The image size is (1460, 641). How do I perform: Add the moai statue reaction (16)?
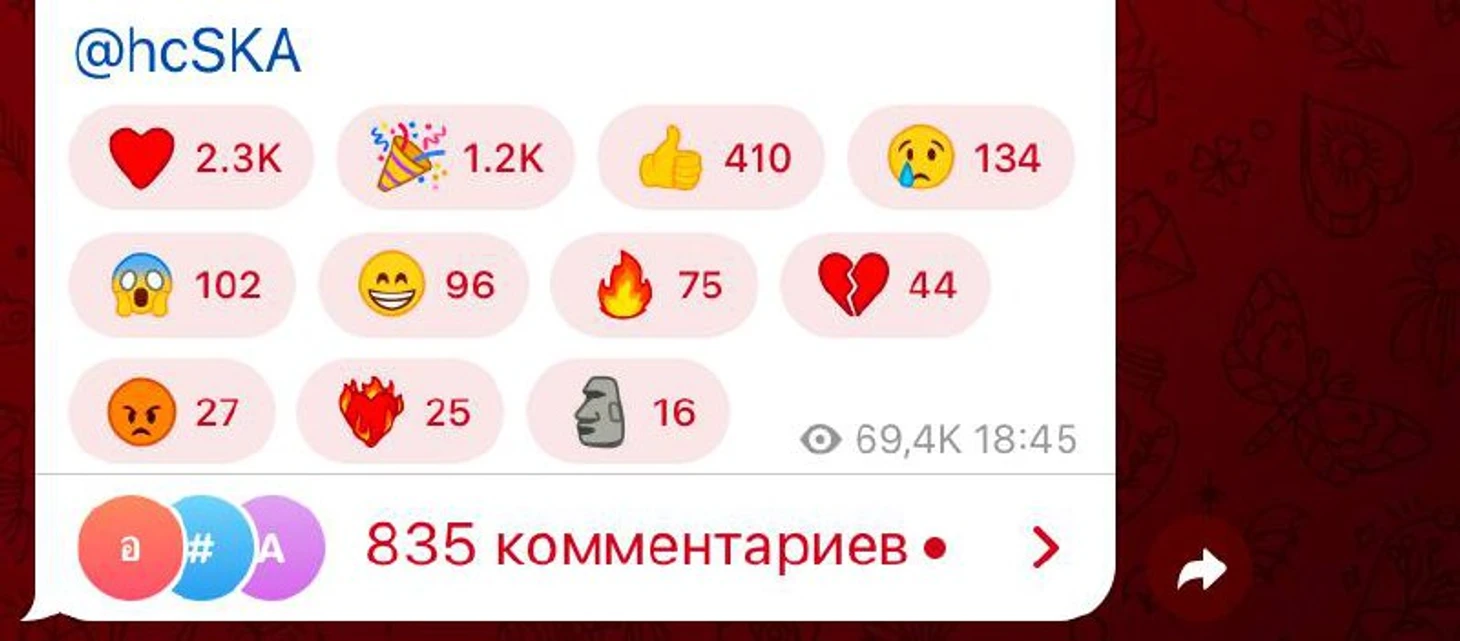[628, 412]
